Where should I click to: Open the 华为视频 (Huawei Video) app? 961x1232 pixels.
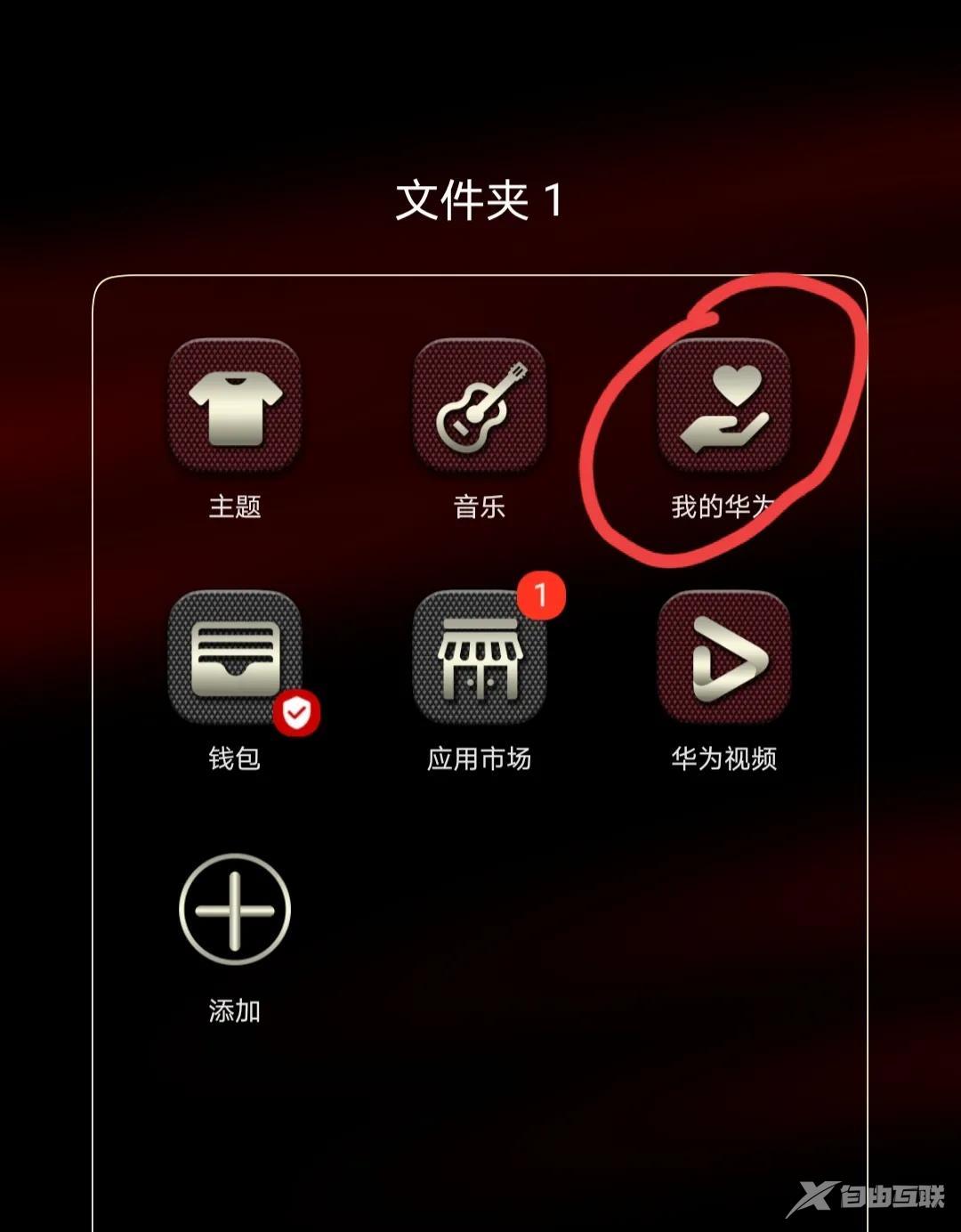[x=723, y=659]
